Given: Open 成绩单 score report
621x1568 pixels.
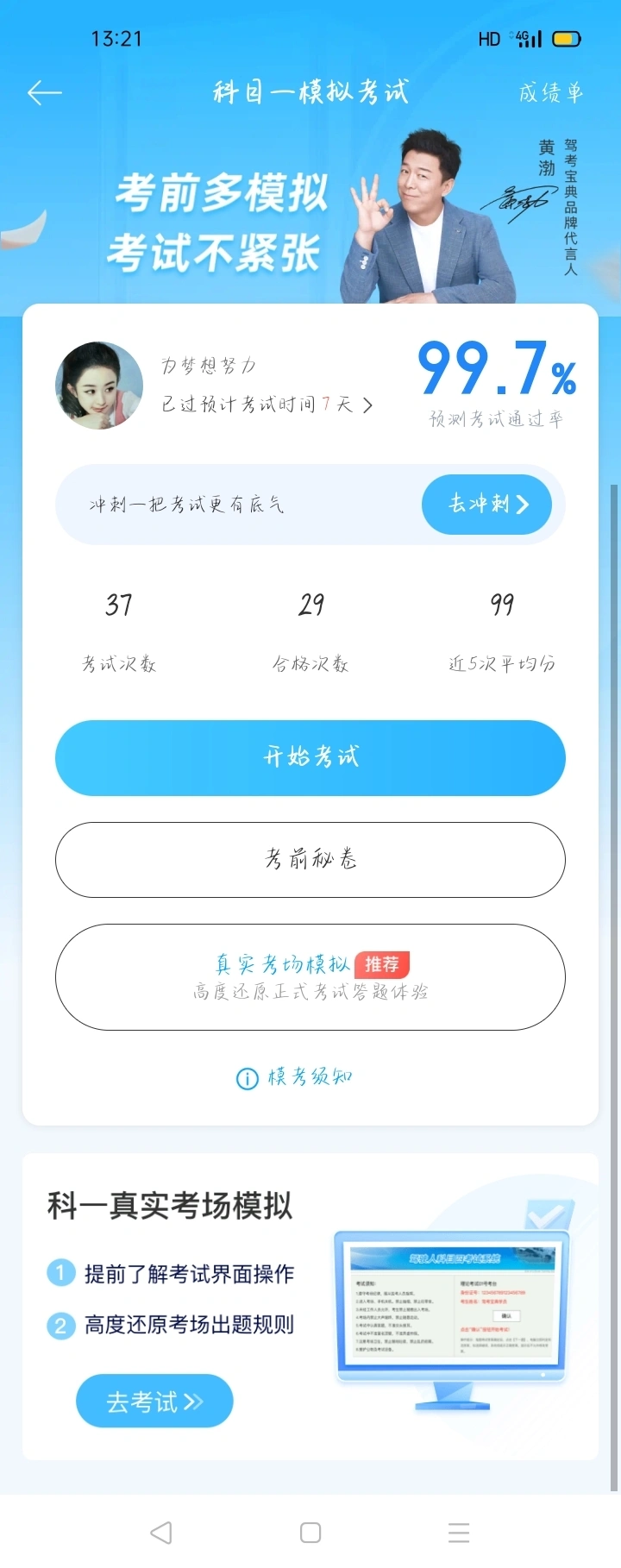Looking at the screenshot, I should tap(550, 92).
